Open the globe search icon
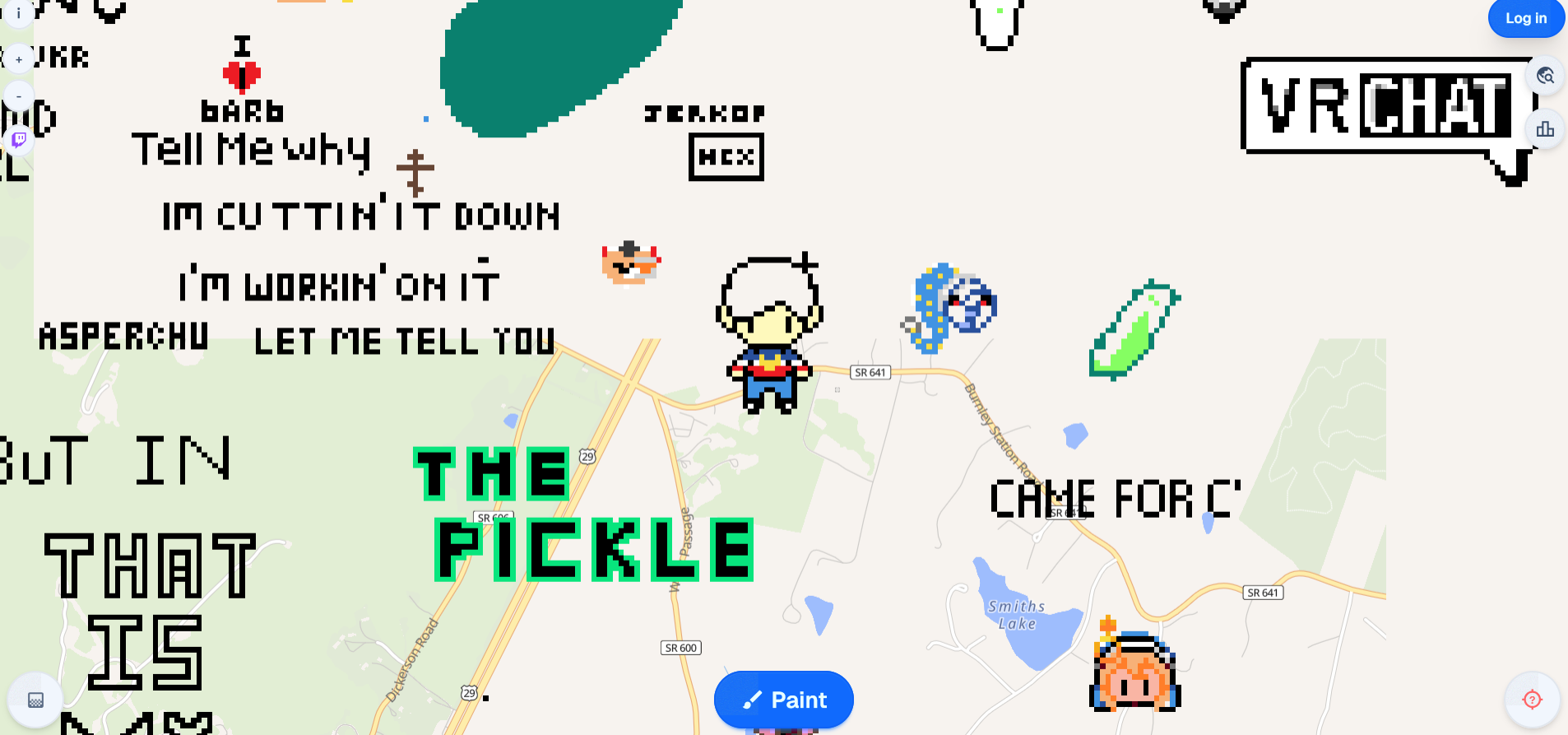 tap(1545, 76)
